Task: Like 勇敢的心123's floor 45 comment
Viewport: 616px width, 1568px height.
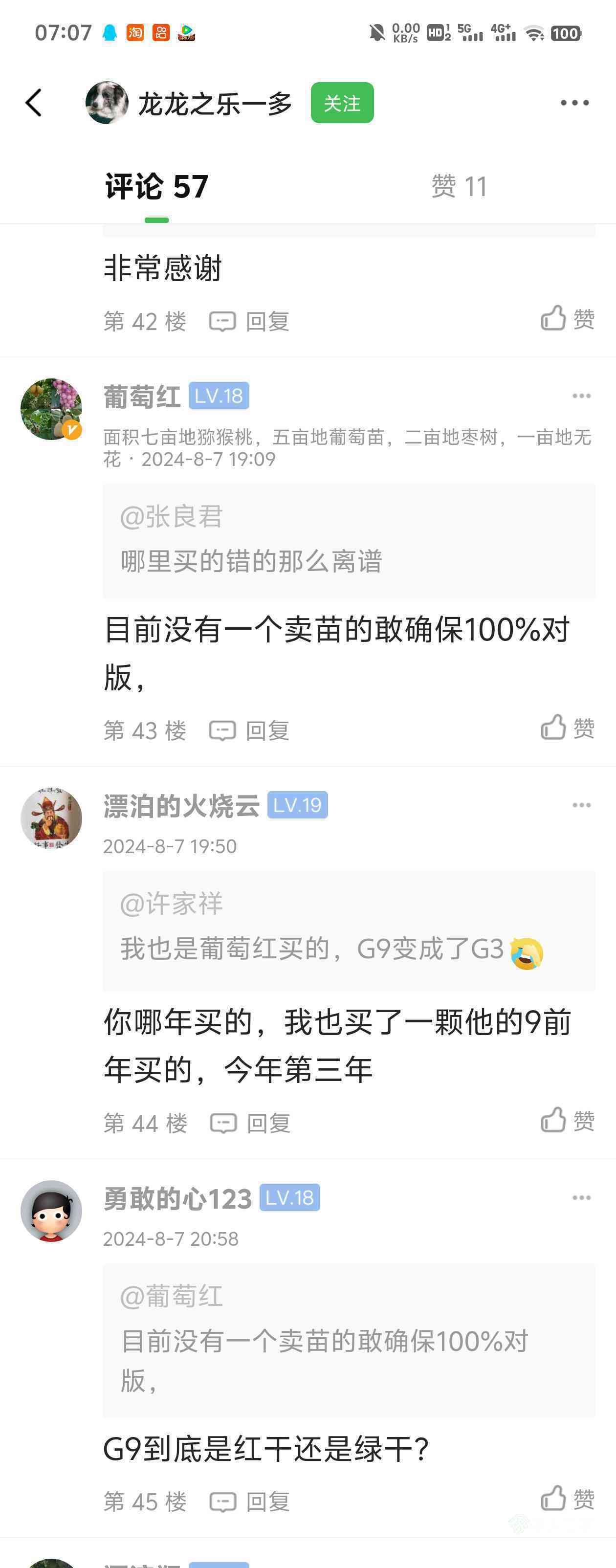Action: (567, 1499)
